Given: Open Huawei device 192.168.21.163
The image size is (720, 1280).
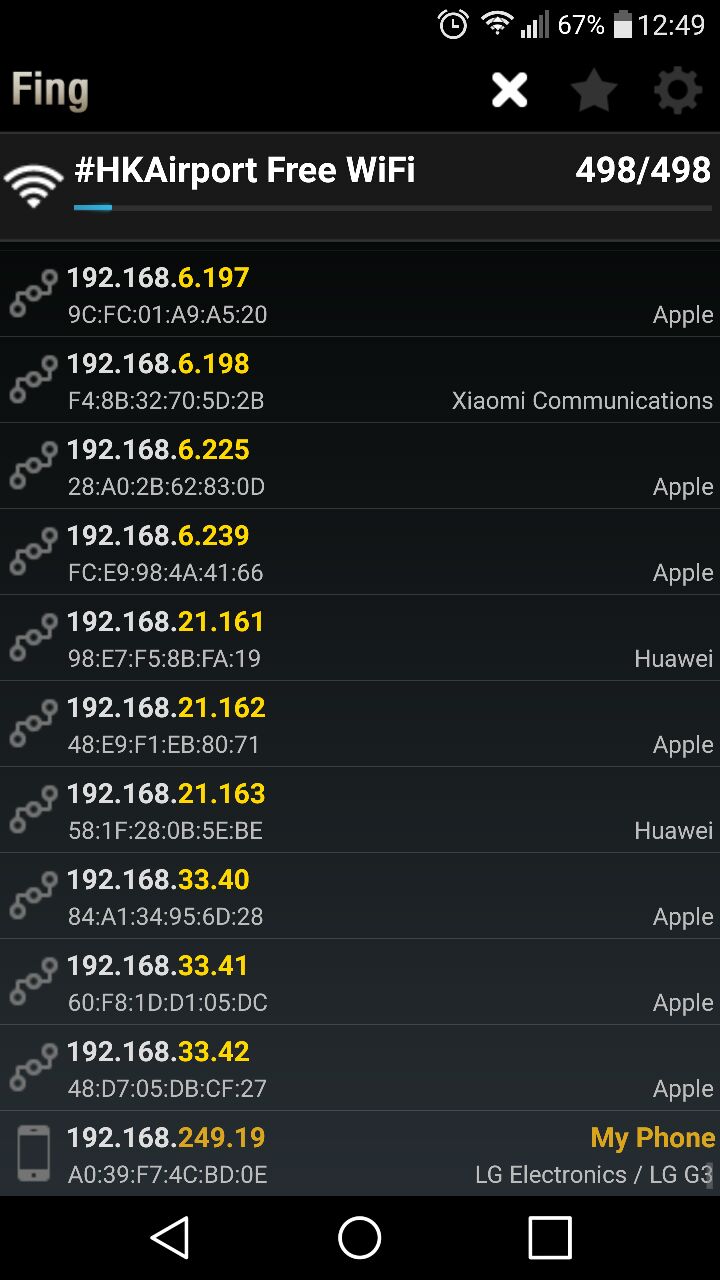Looking at the screenshot, I should [360, 810].
